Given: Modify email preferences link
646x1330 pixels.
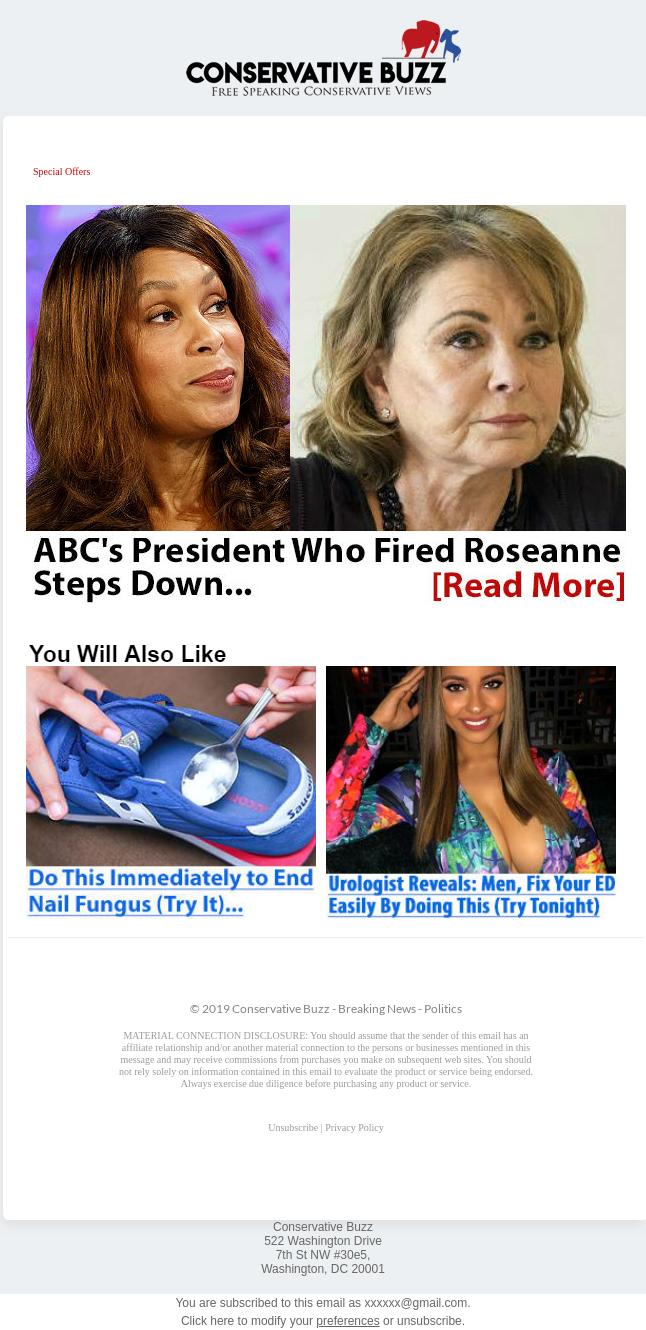Looking at the screenshot, I should (x=347, y=1321).
